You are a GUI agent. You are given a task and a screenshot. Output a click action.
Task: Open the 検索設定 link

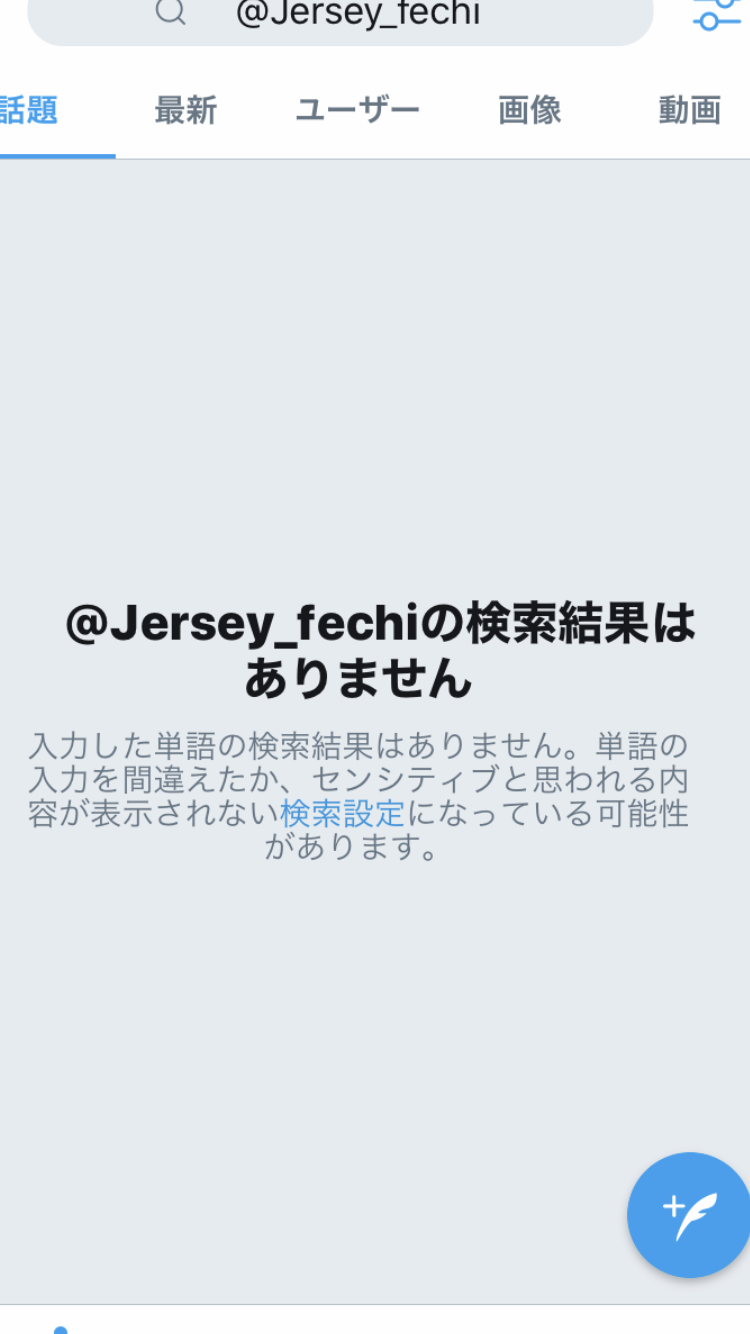pos(342,813)
